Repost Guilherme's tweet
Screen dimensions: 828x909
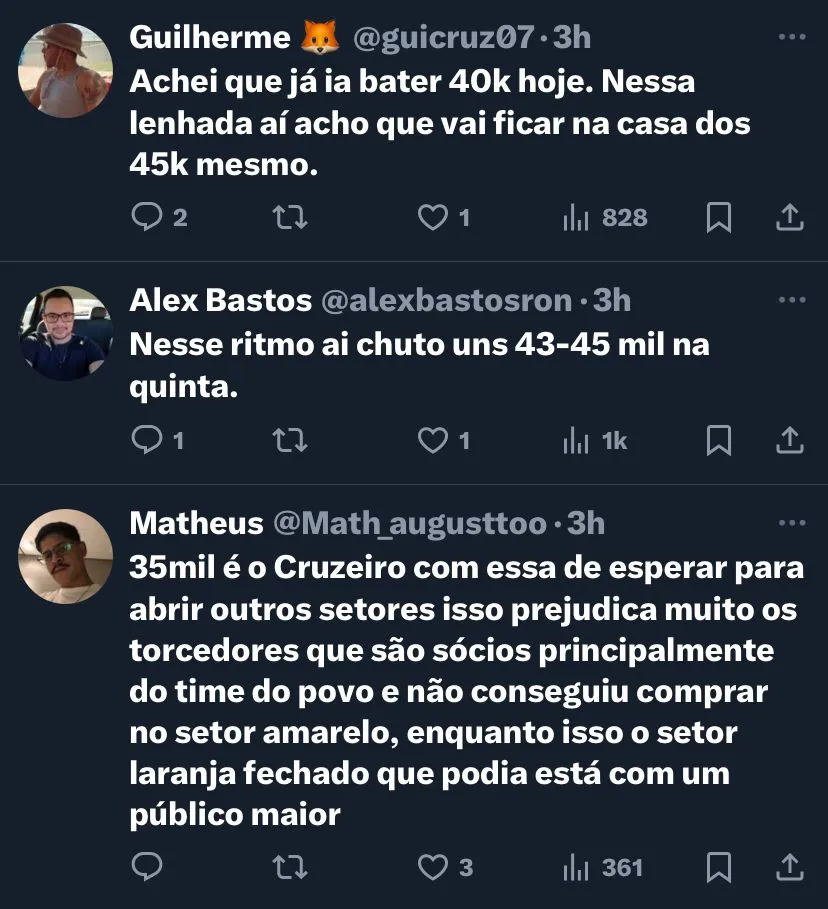[290, 217]
